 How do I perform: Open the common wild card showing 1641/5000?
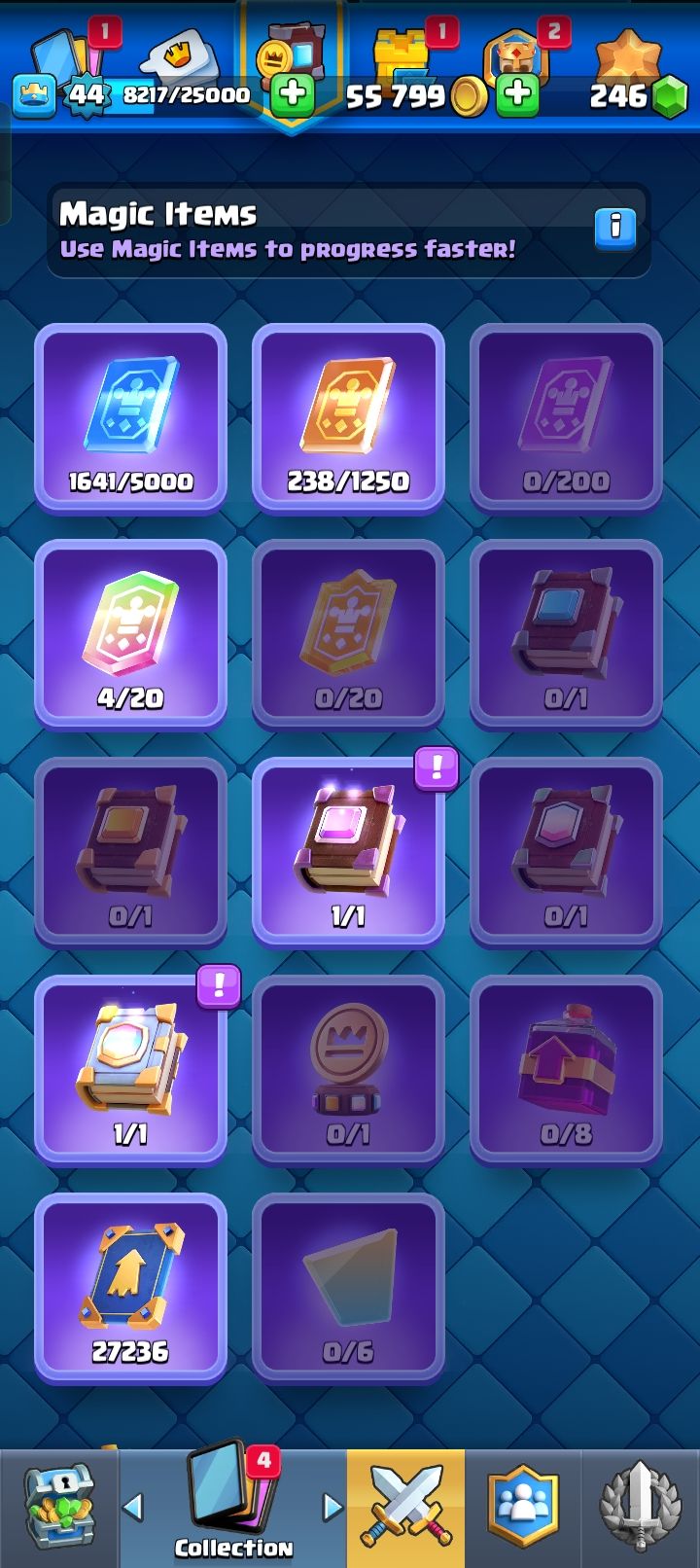click(131, 418)
